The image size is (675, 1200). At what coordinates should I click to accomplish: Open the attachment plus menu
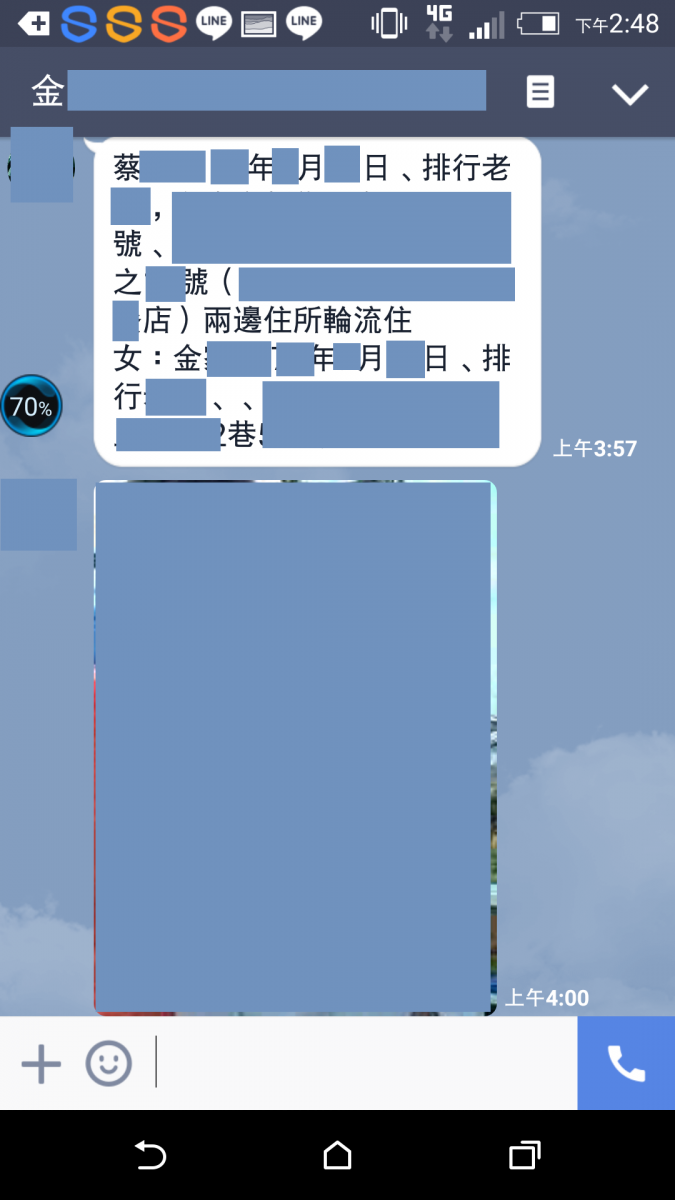[x=41, y=1063]
